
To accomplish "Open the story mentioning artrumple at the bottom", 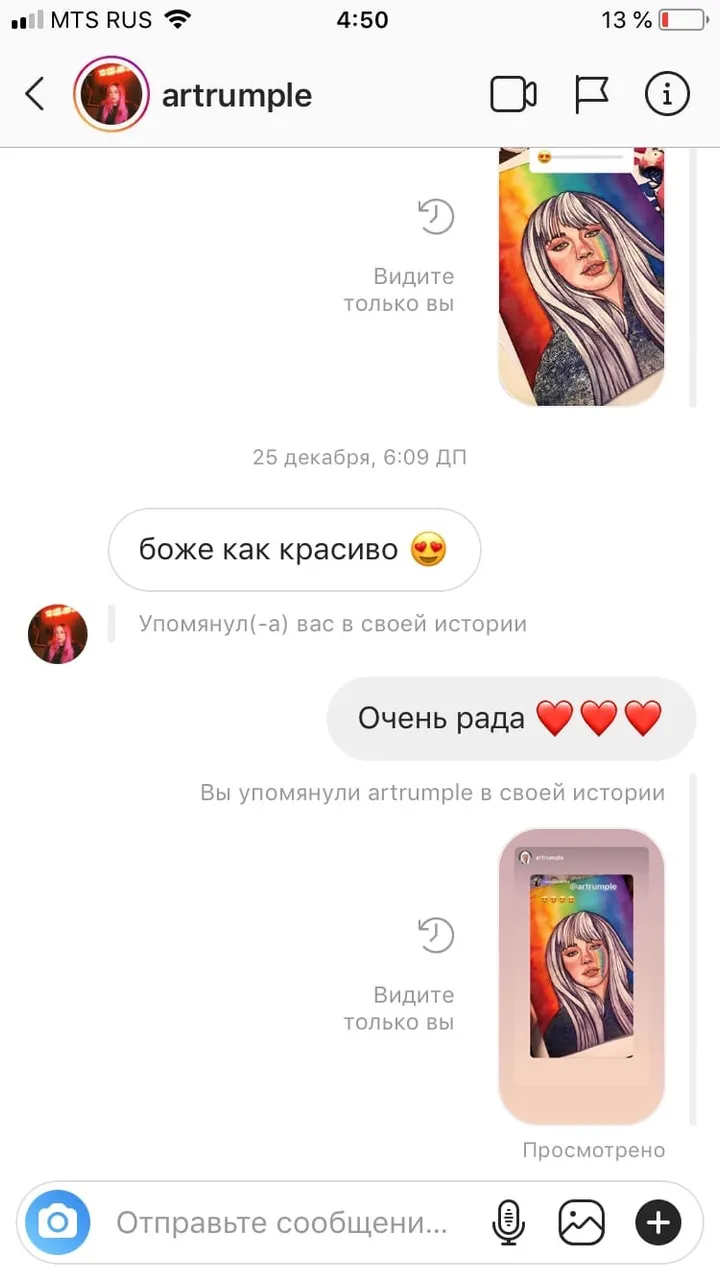I will (x=581, y=976).
